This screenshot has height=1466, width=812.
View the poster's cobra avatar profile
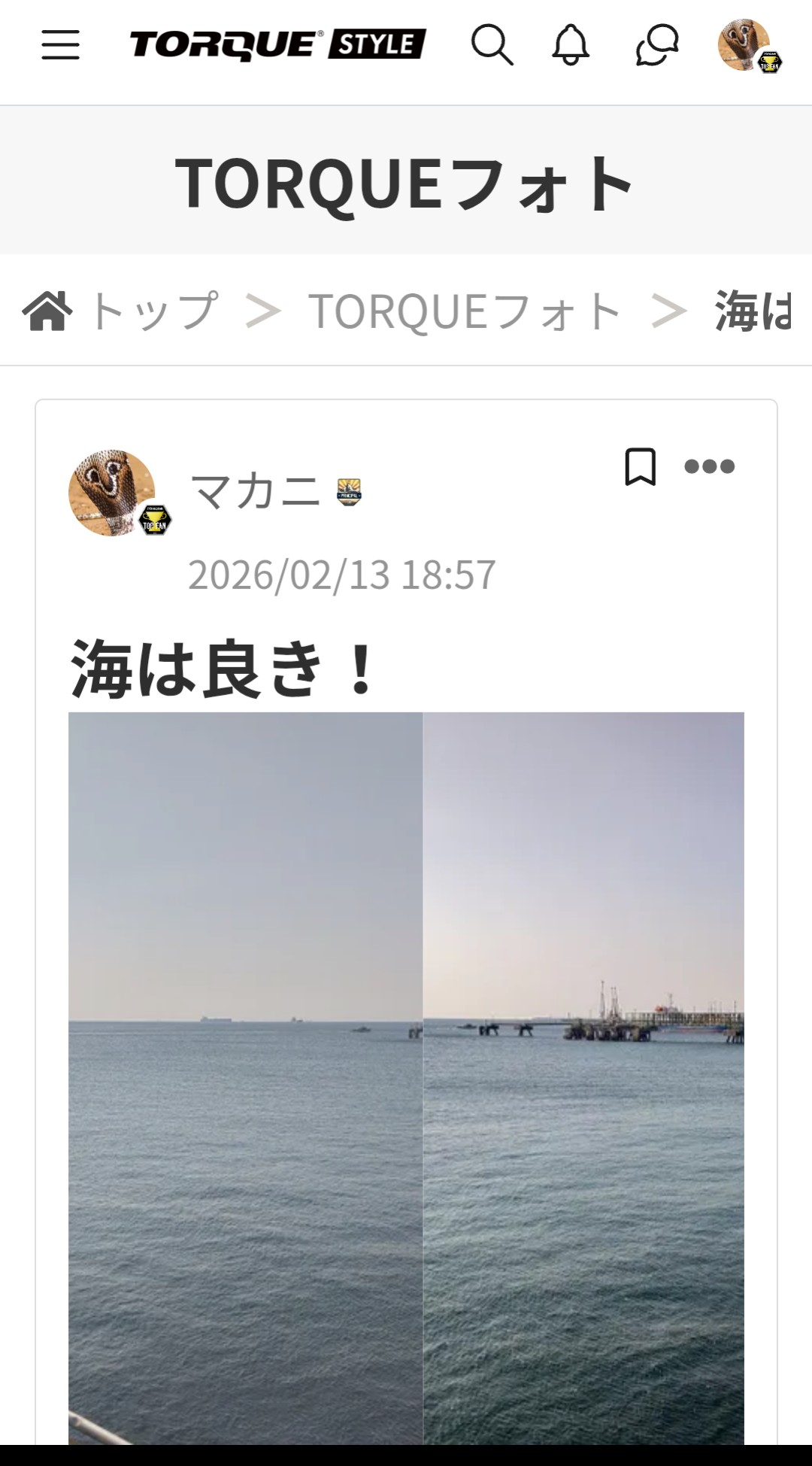click(113, 493)
